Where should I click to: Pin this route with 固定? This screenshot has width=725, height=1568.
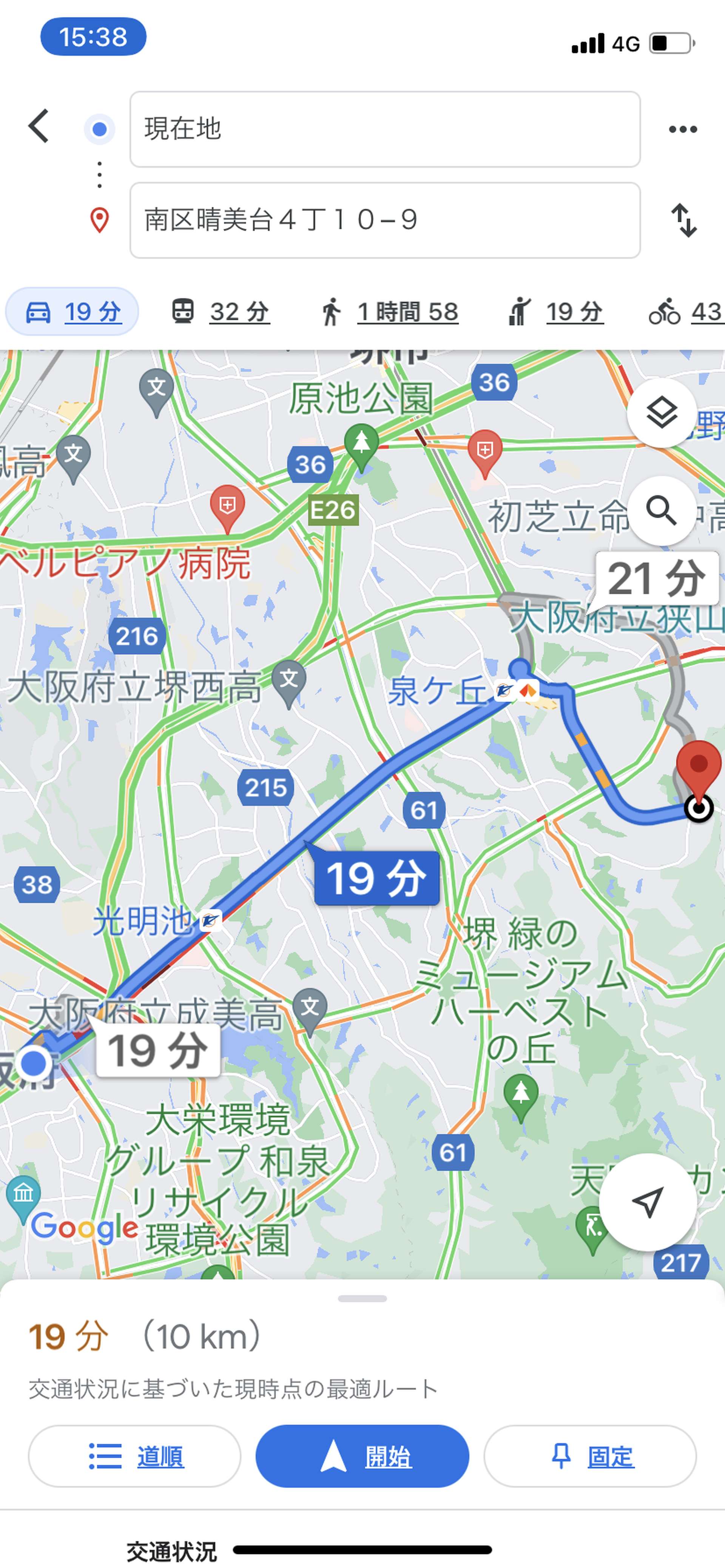click(590, 1457)
